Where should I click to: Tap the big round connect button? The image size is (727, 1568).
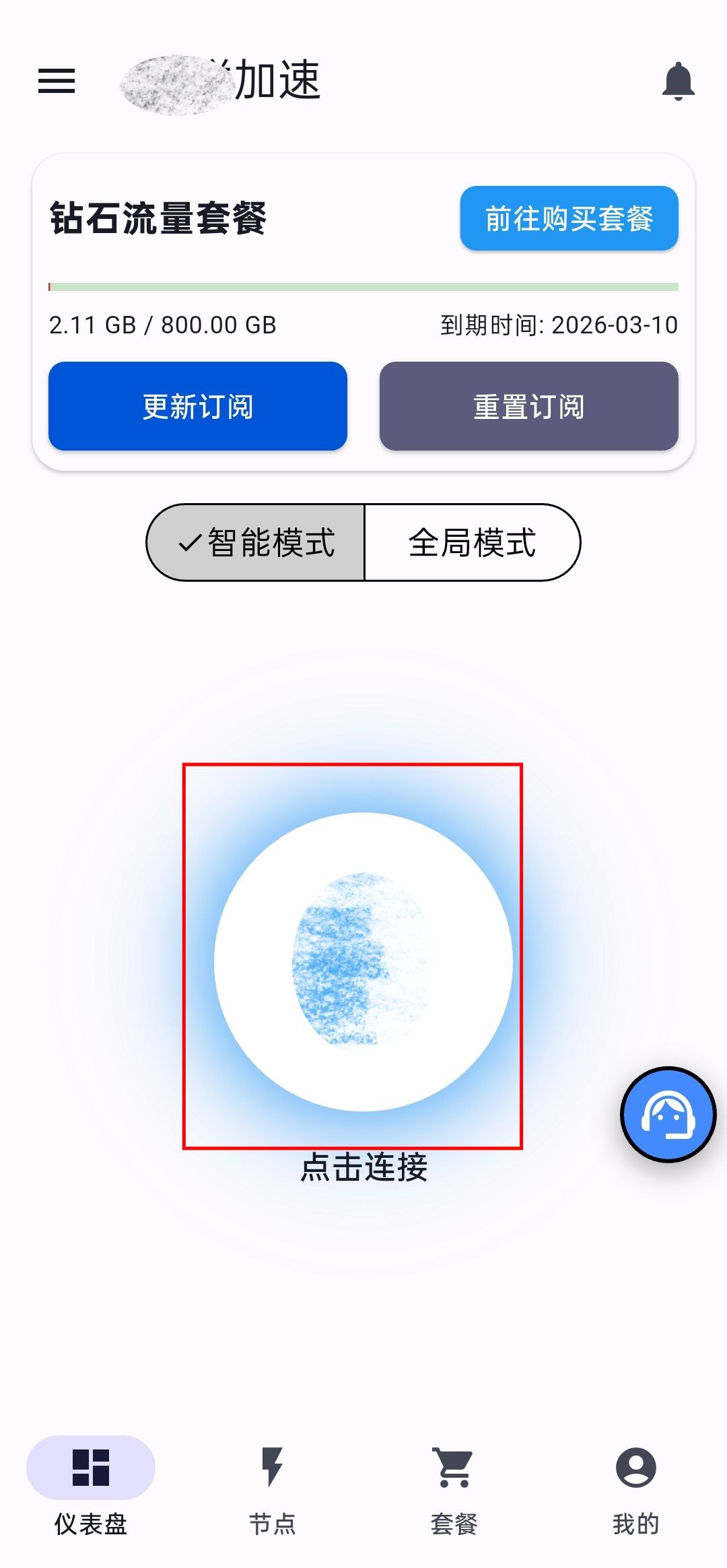point(363,961)
